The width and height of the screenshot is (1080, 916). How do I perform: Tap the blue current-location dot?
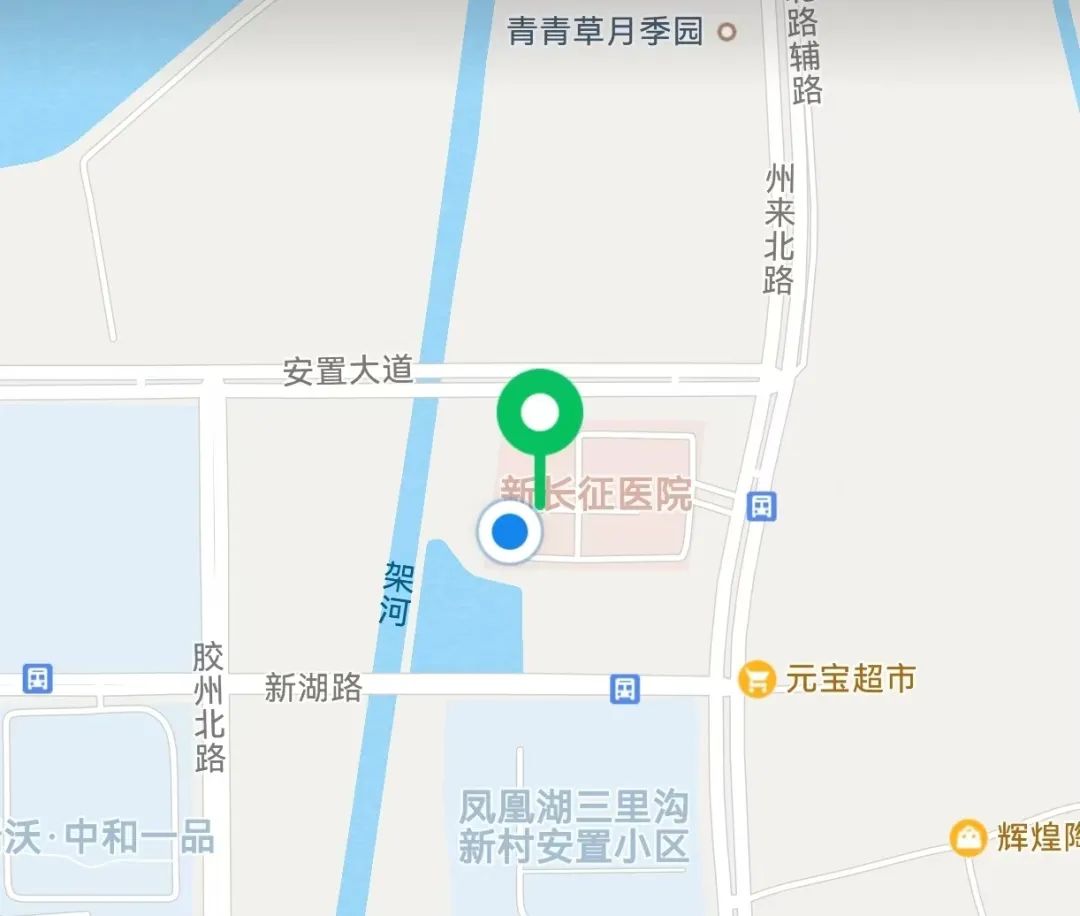[x=510, y=532]
